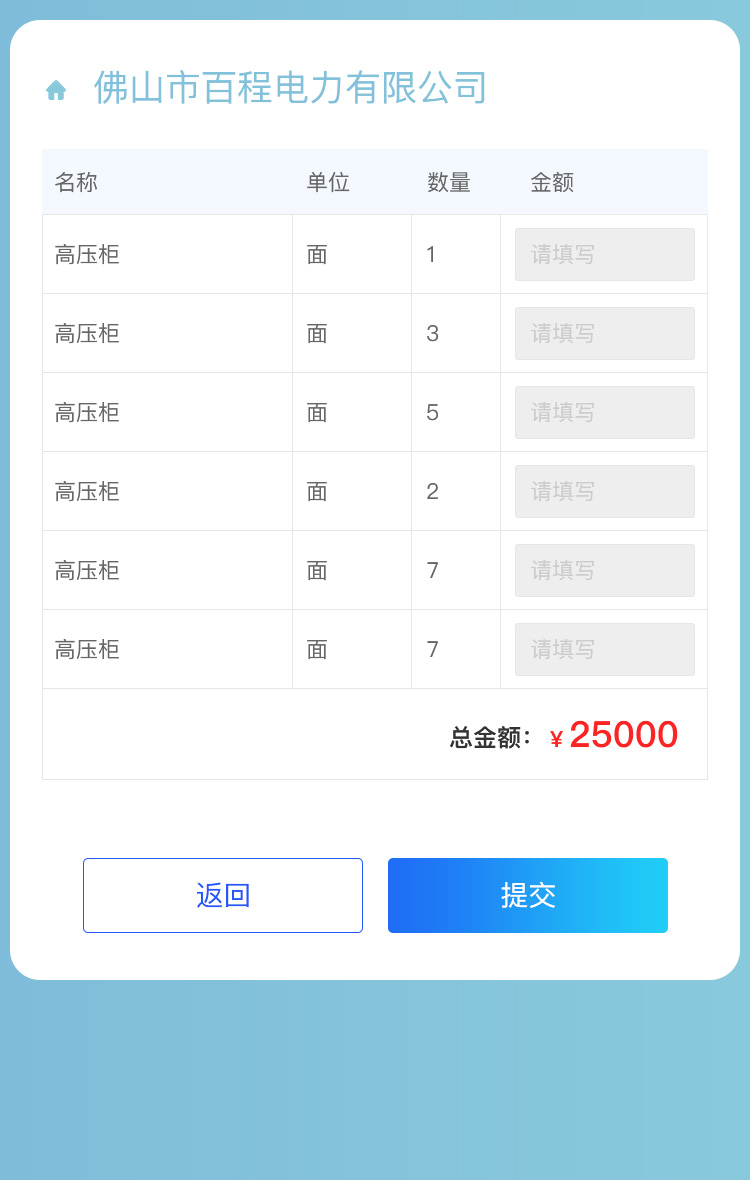Go back with the 返回 button
The width and height of the screenshot is (750, 1180).
click(x=223, y=895)
